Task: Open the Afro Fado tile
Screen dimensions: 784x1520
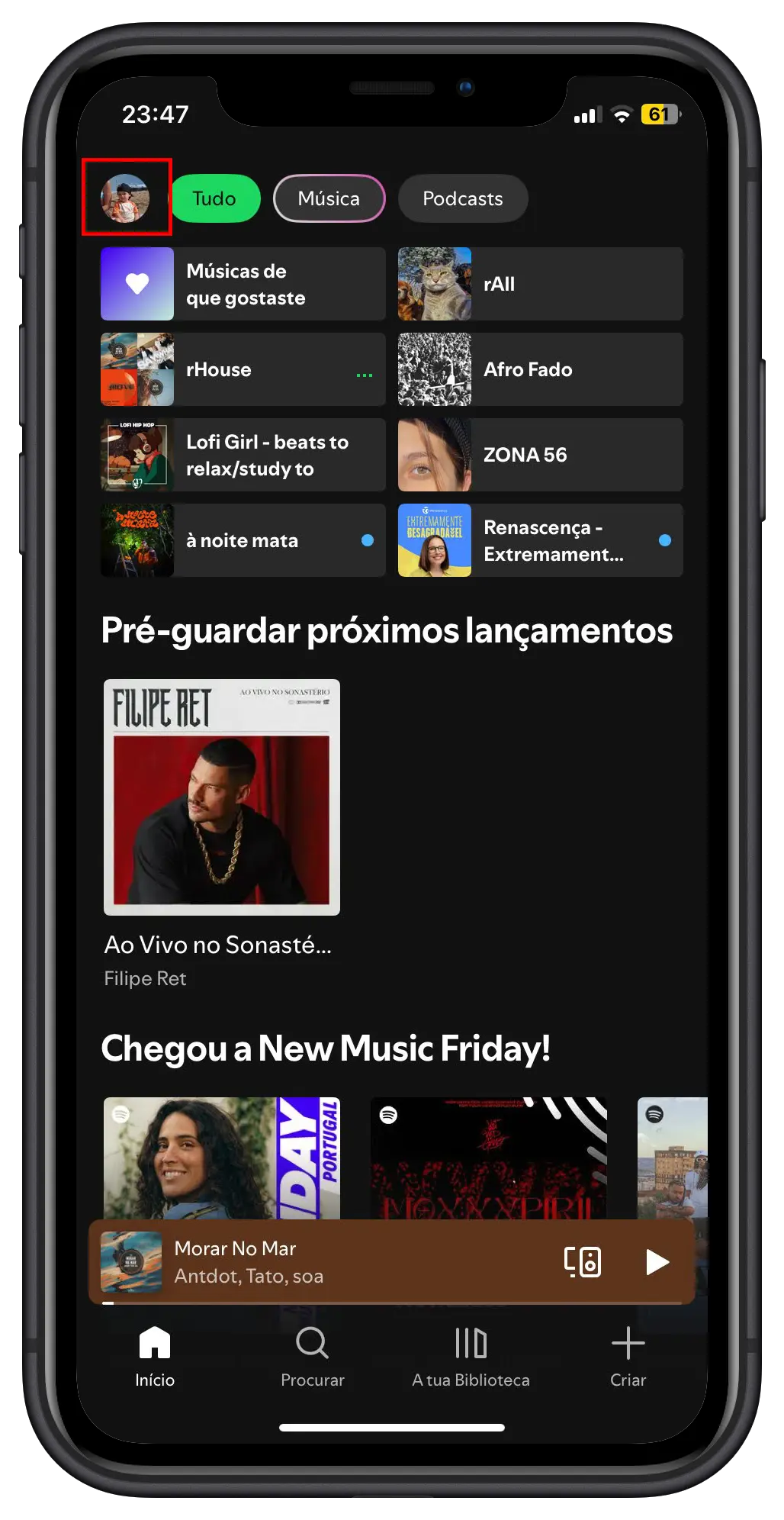Action: [x=540, y=369]
